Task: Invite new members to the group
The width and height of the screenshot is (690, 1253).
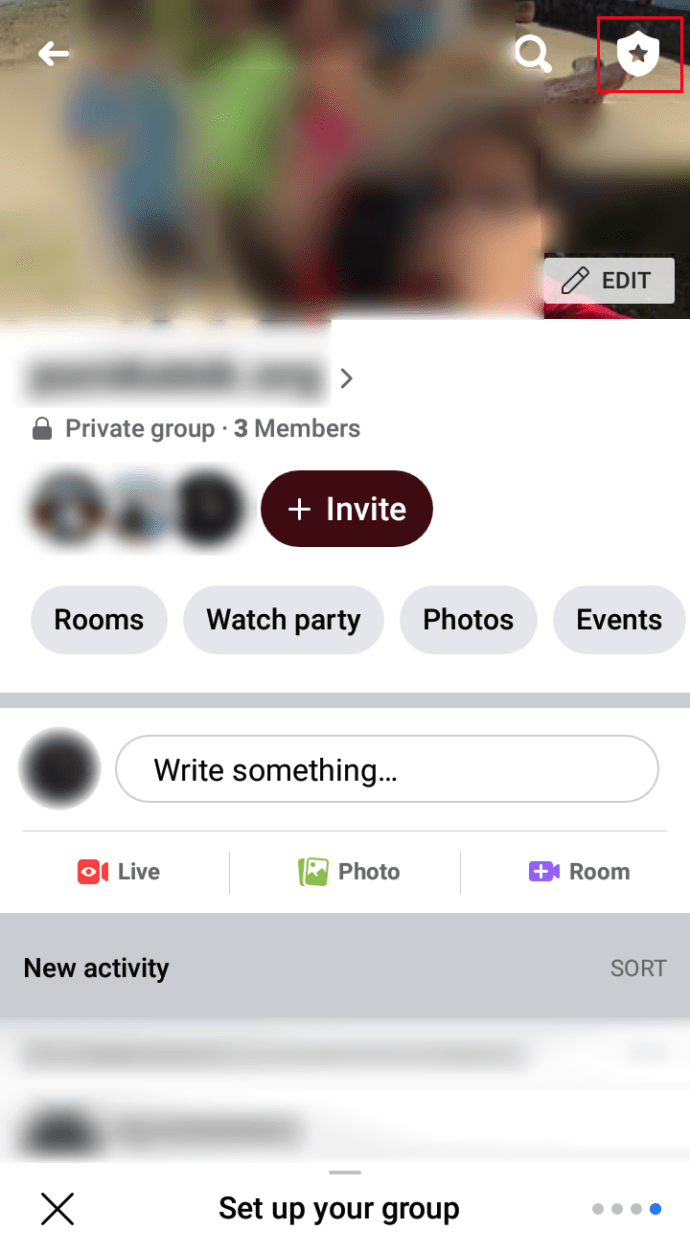Action: pyautogui.click(x=347, y=509)
